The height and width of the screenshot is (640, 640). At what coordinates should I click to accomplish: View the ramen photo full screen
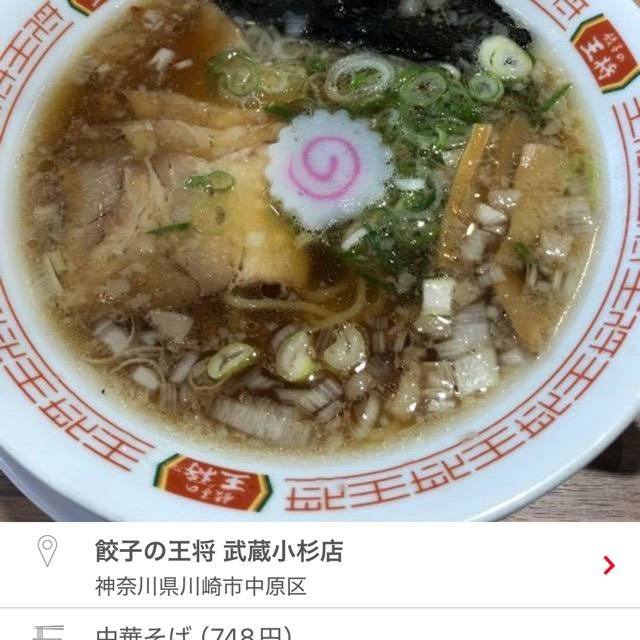click(320, 260)
